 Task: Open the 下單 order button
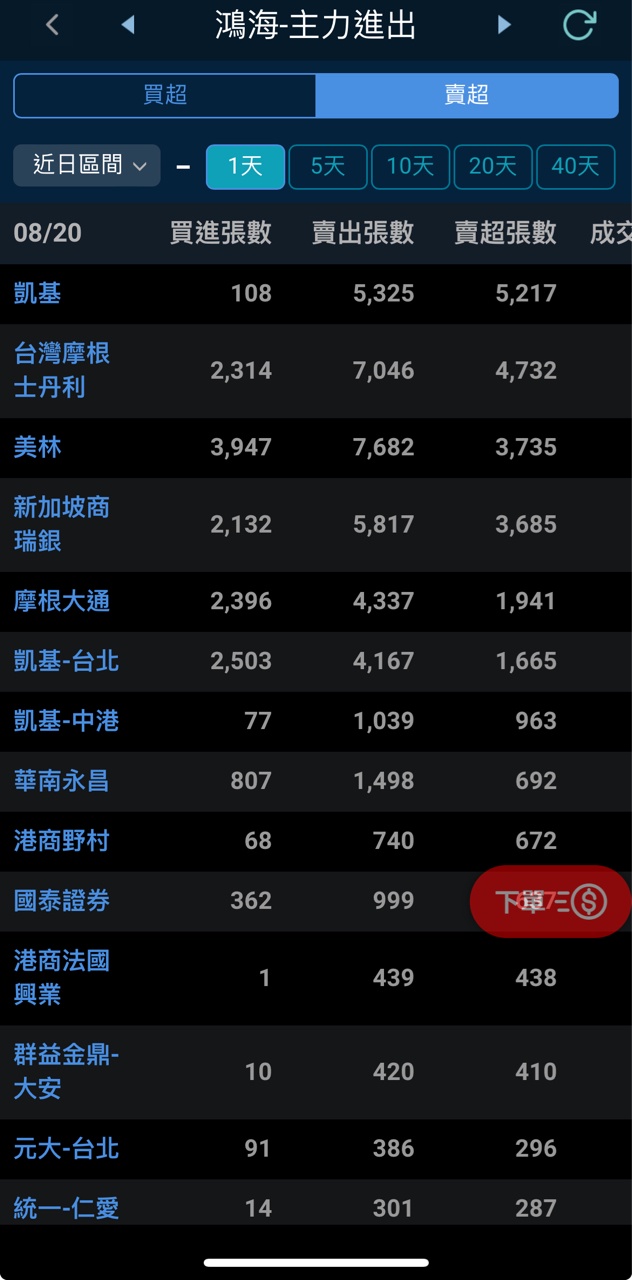[550, 901]
